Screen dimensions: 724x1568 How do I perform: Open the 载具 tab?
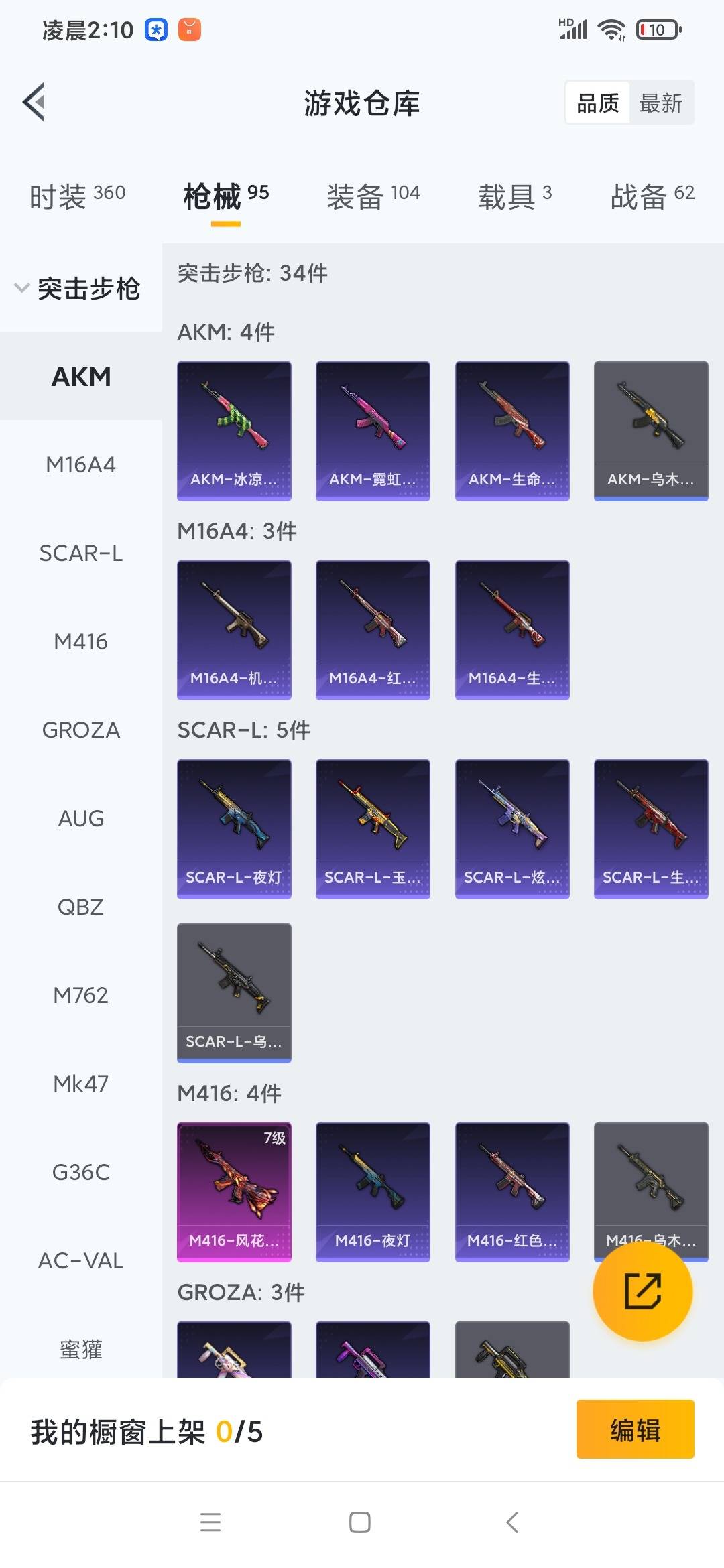(x=514, y=196)
